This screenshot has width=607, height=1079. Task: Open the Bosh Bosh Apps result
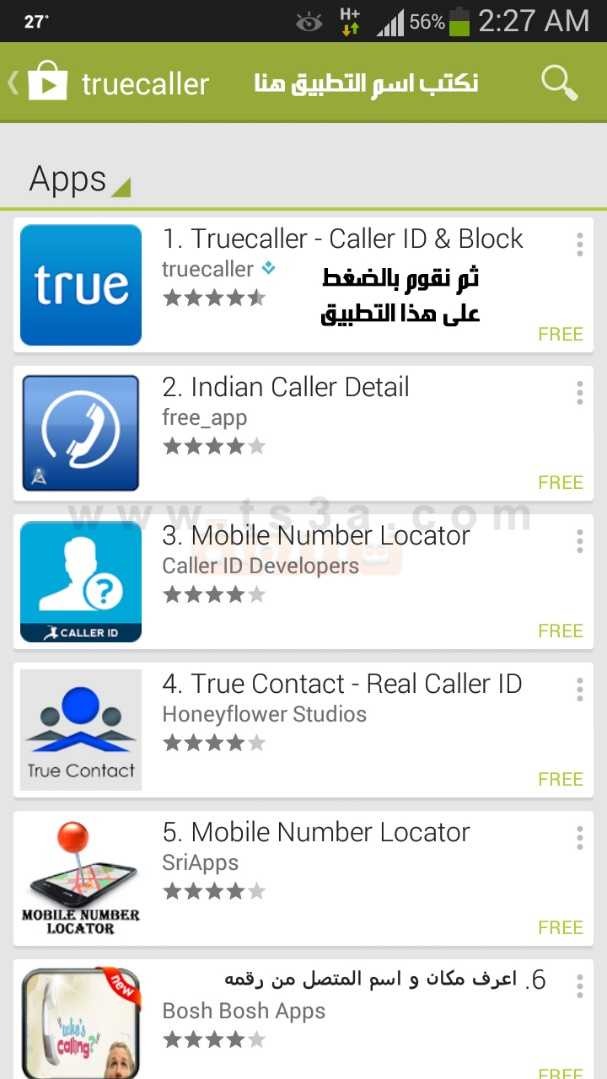304,1020
